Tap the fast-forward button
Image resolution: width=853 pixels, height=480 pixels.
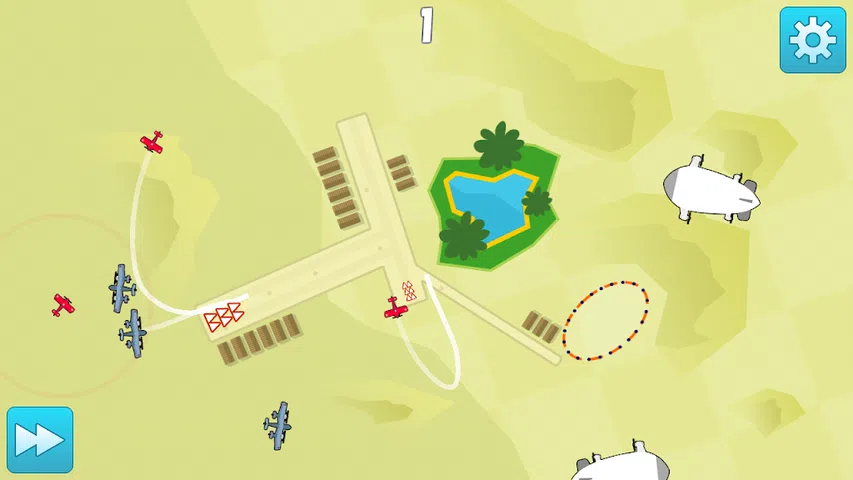pyautogui.click(x=40, y=439)
